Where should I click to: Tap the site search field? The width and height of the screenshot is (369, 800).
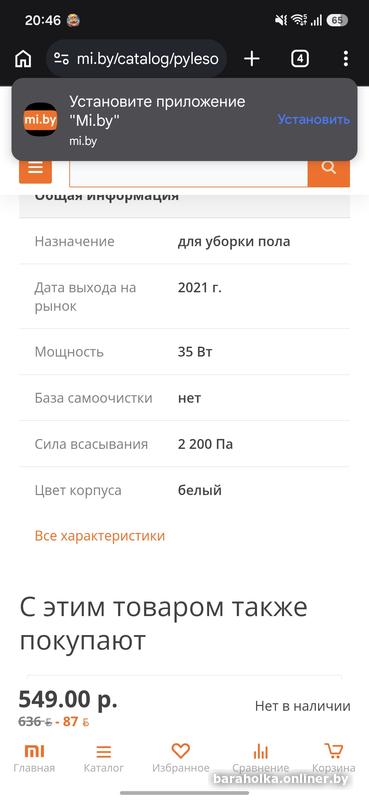coord(189,173)
